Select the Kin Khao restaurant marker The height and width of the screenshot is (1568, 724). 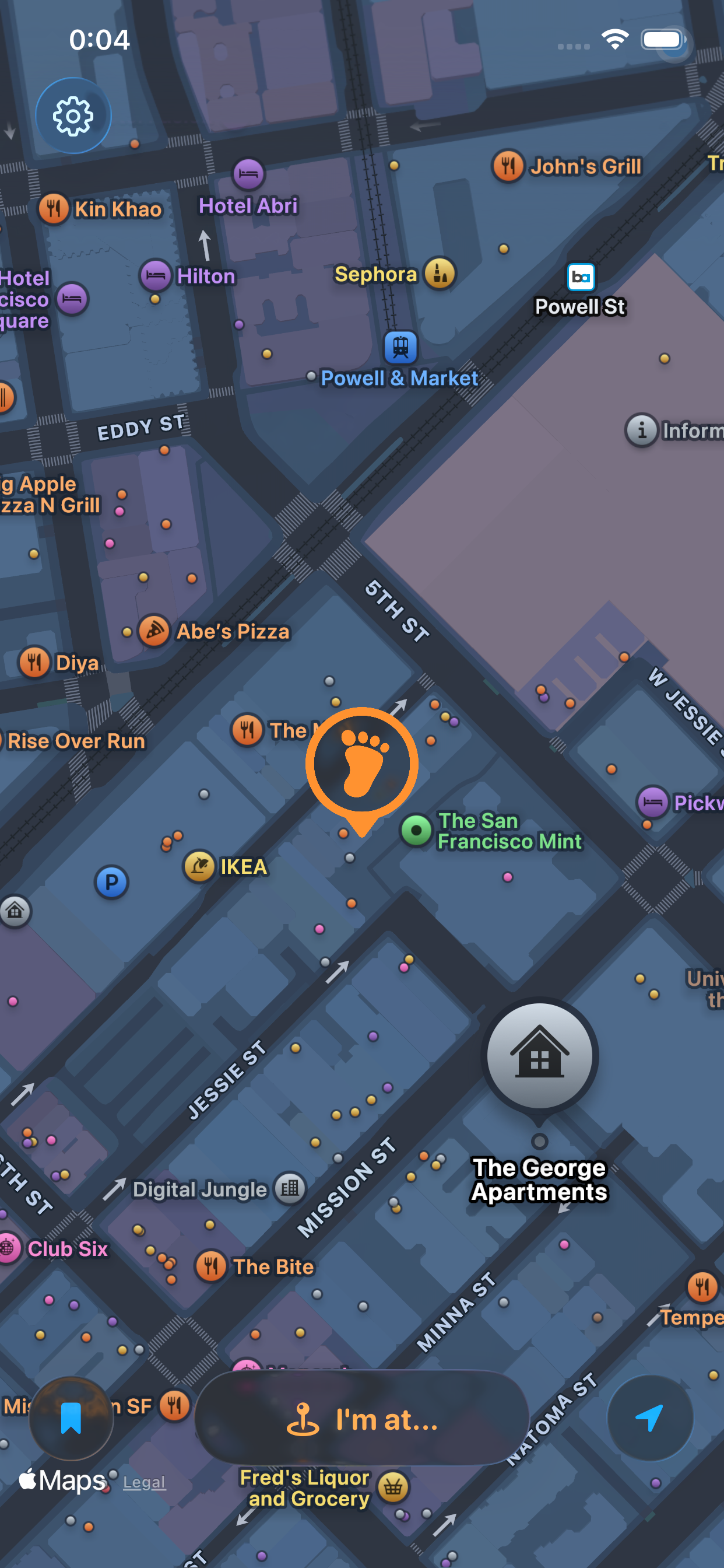pyautogui.click(x=54, y=209)
